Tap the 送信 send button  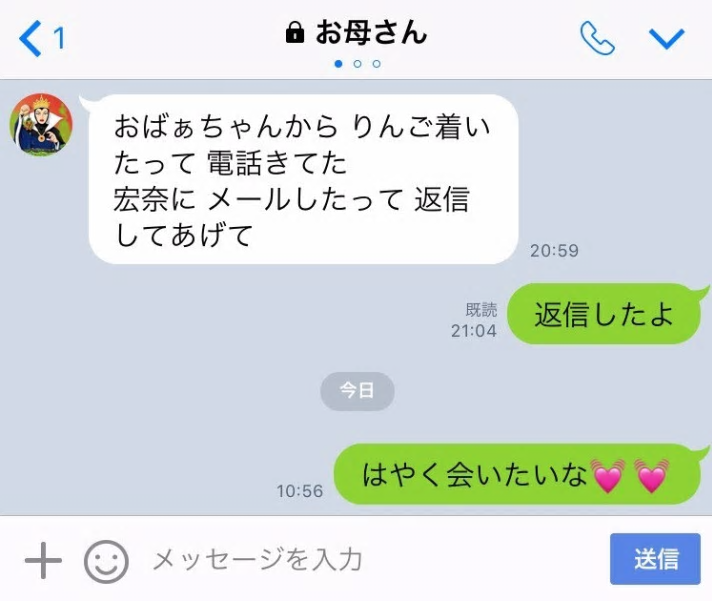pyautogui.click(x=655, y=559)
